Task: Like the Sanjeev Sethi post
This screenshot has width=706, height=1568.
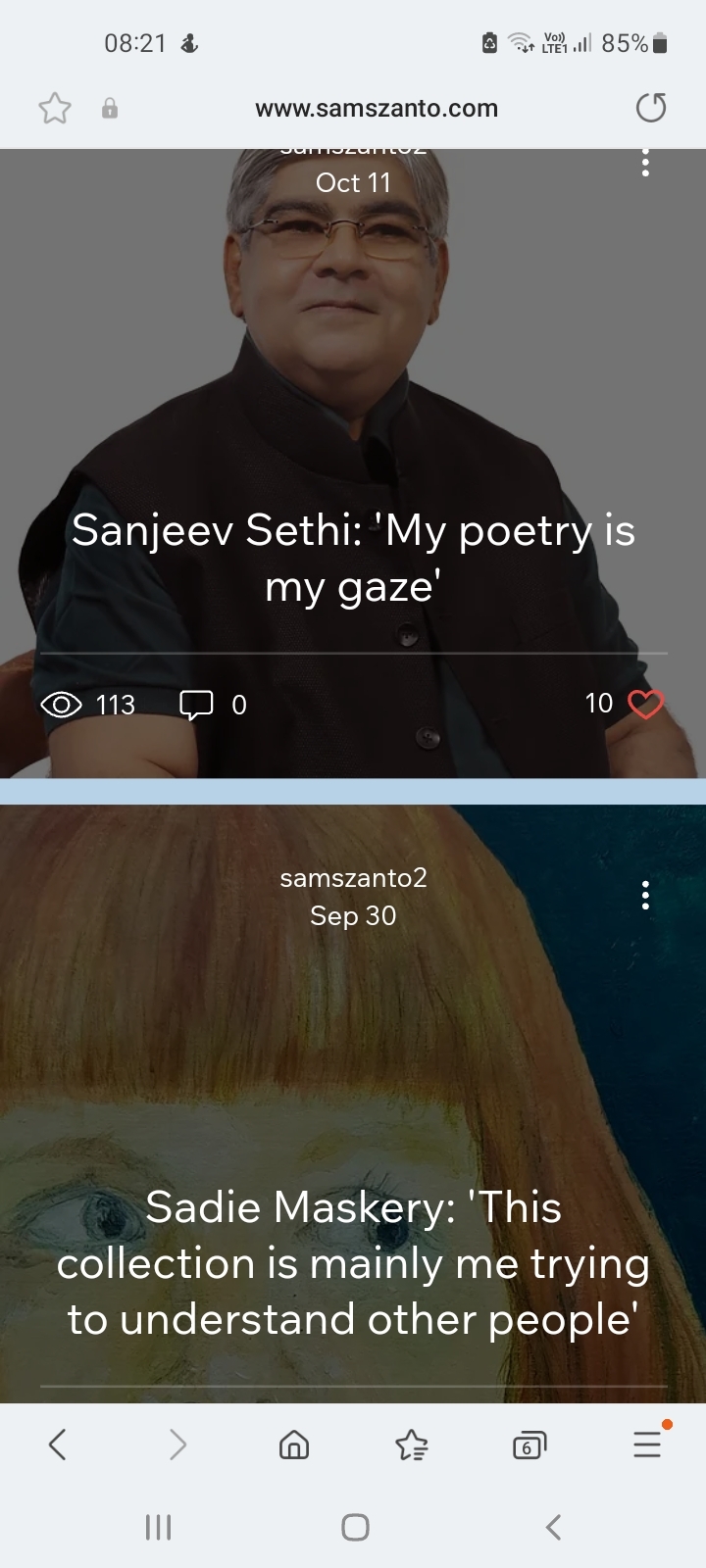Action: coord(645,704)
